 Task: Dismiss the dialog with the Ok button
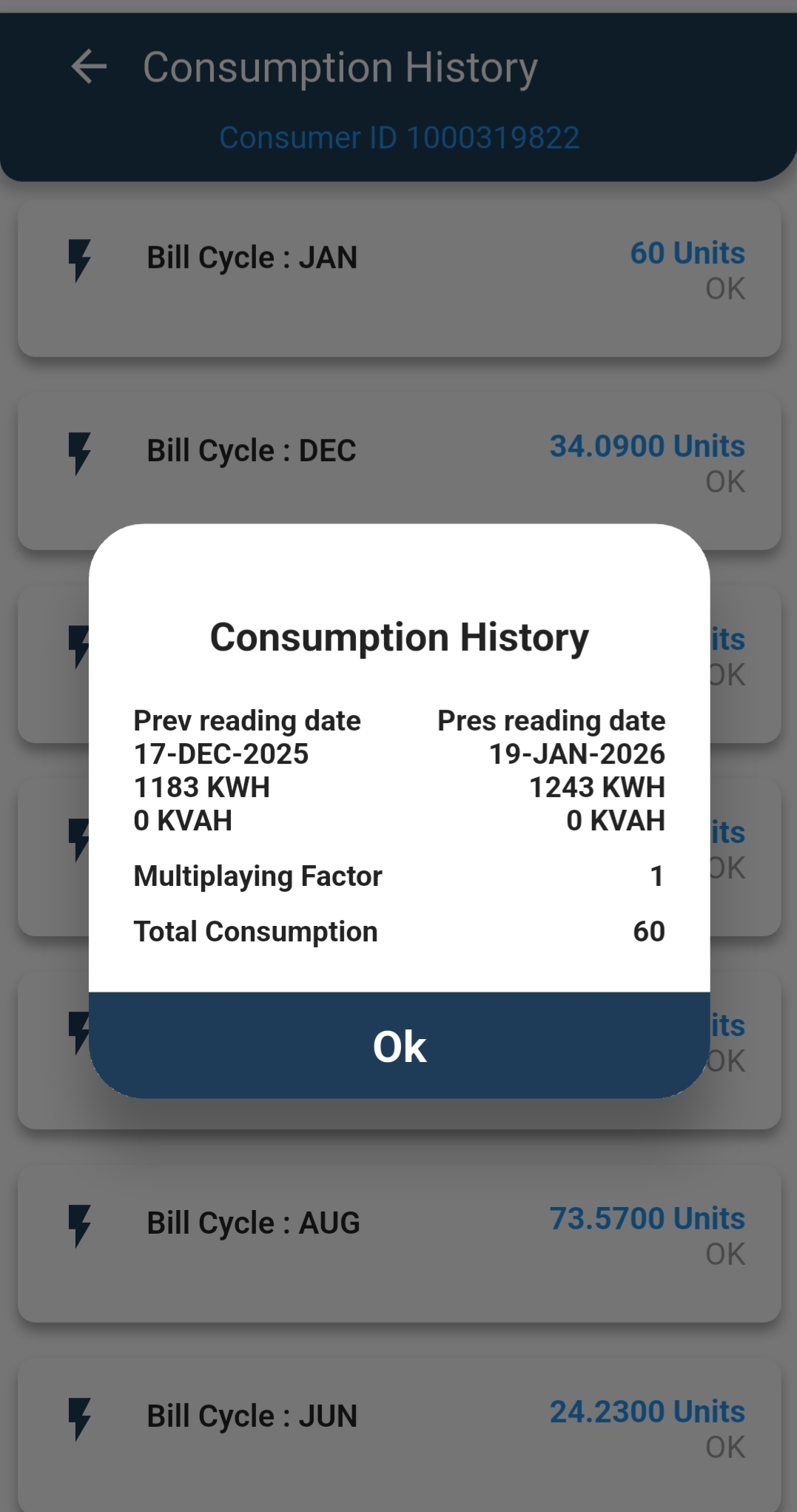coord(399,1045)
